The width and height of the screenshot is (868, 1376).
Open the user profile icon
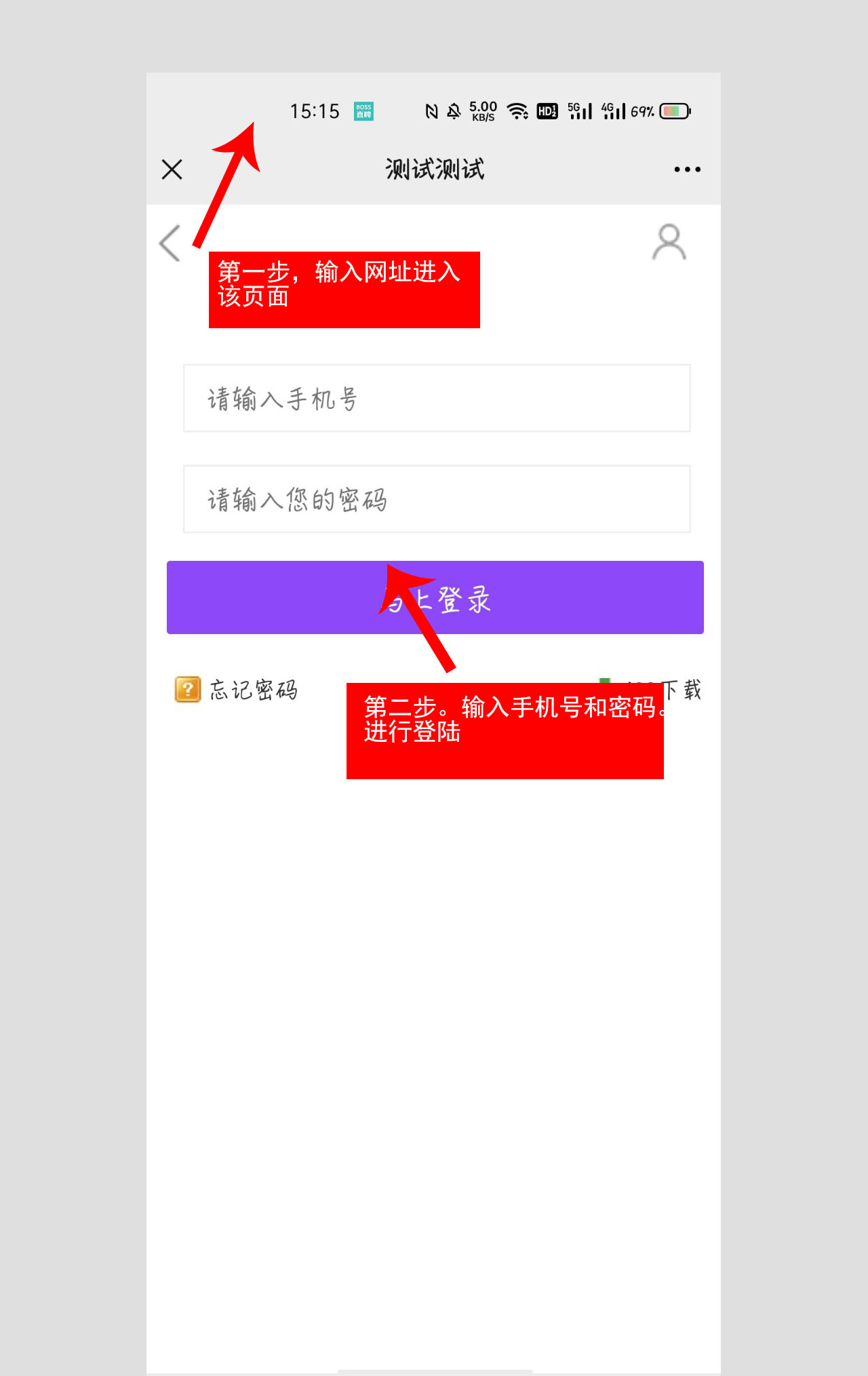coord(669,242)
